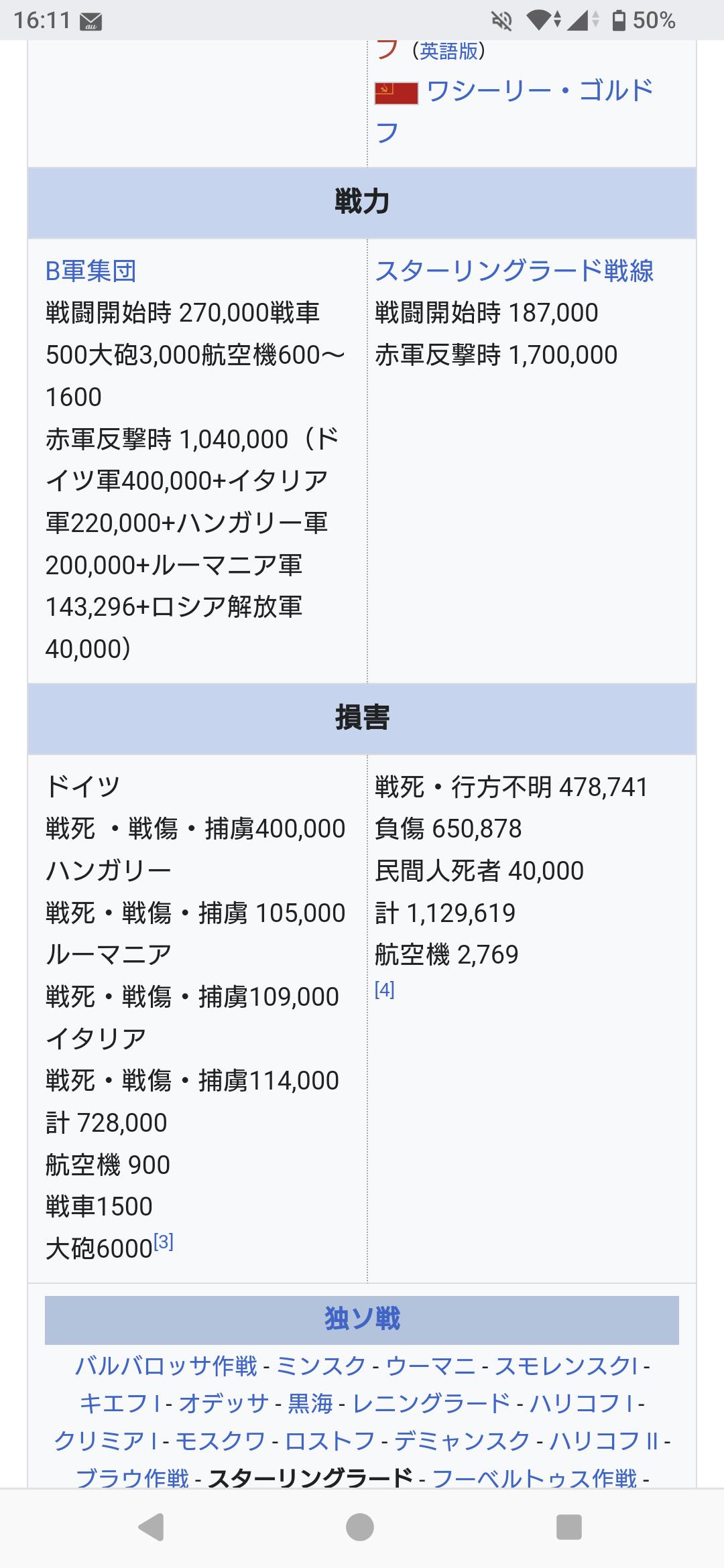The height and width of the screenshot is (1568, 724).
Task: Open the B軍集団 link
Action: tap(91, 271)
